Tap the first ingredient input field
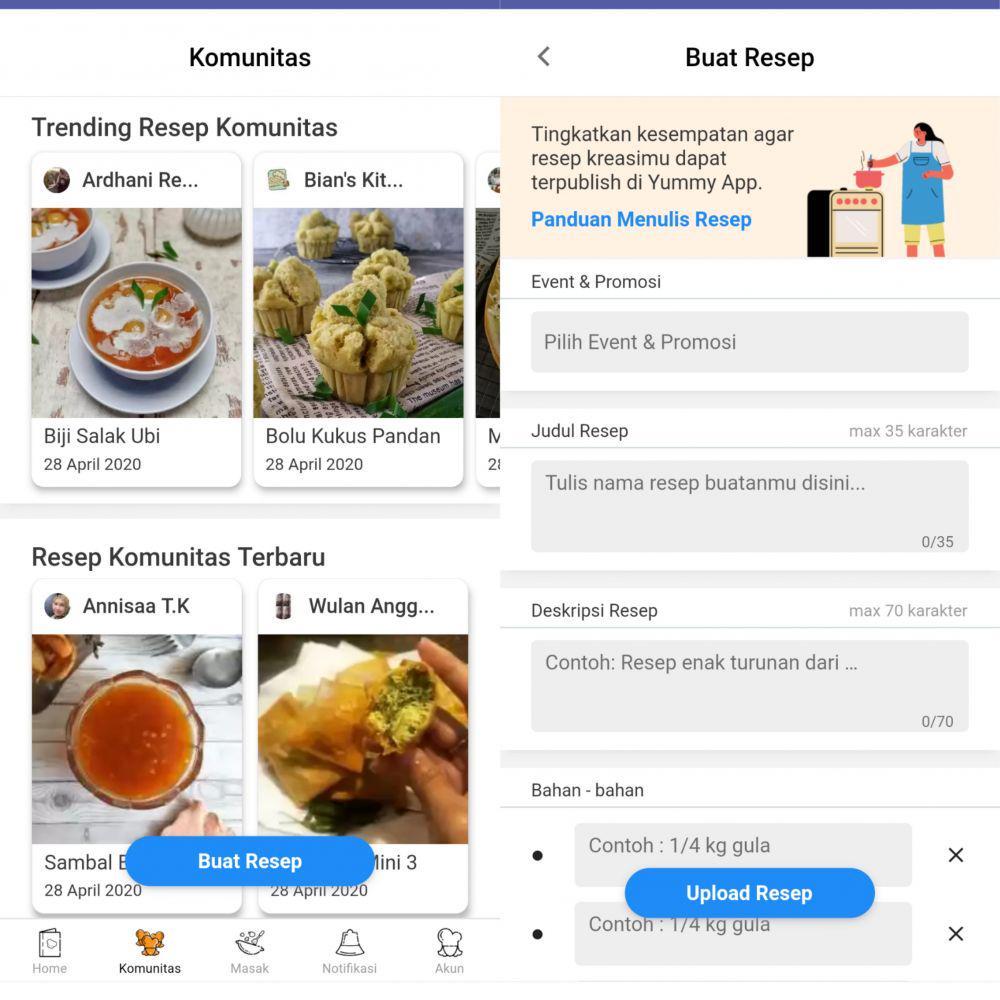1000x1000 pixels. [x=742, y=848]
